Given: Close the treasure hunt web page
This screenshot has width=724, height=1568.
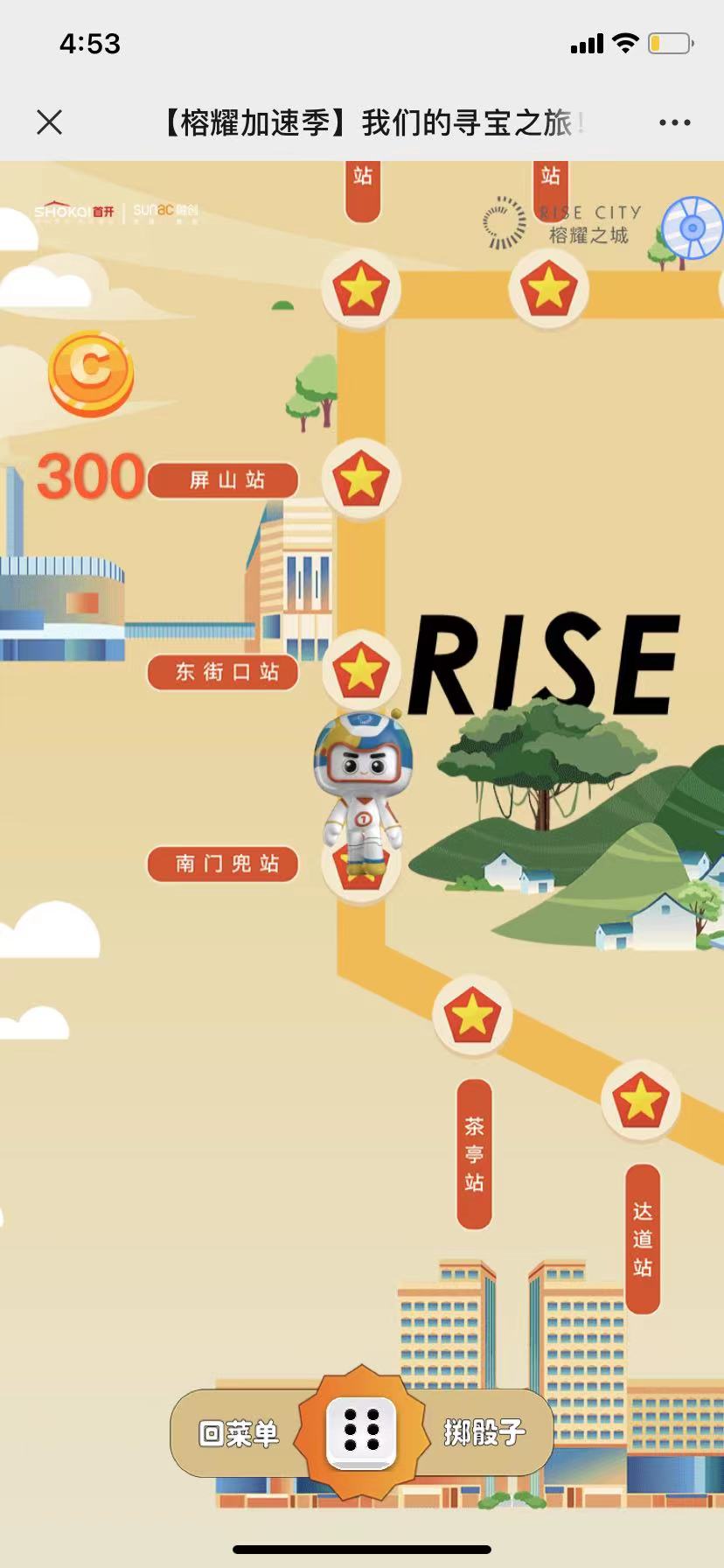Looking at the screenshot, I should [x=50, y=122].
